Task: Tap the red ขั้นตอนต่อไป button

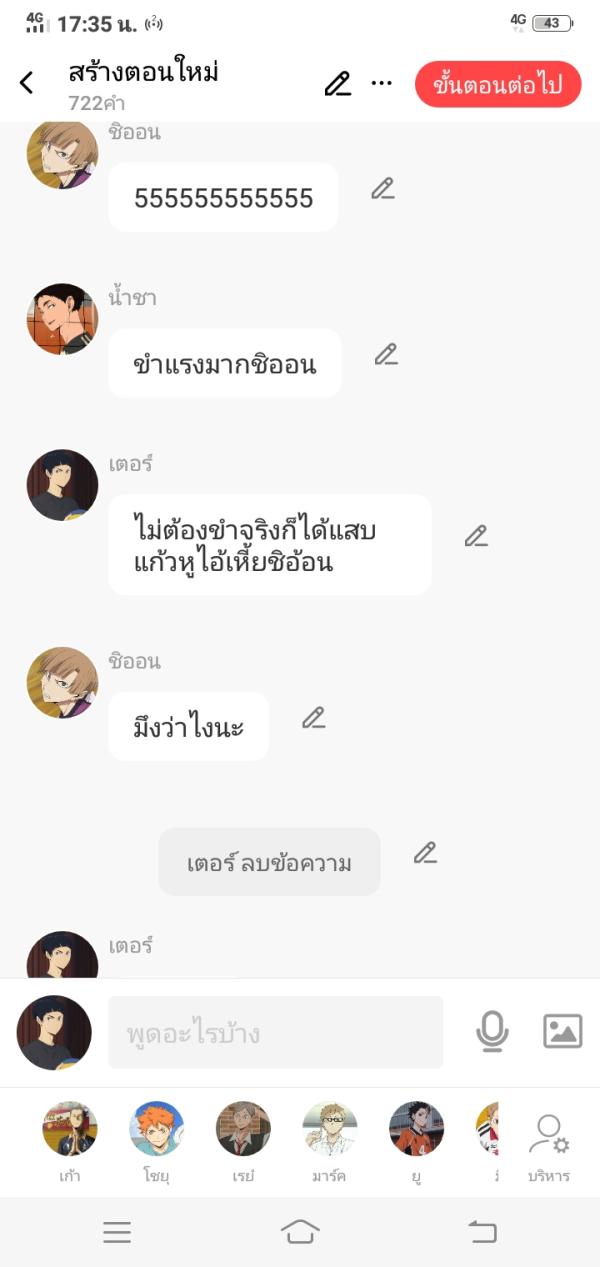Action: (x=497, y=84)
